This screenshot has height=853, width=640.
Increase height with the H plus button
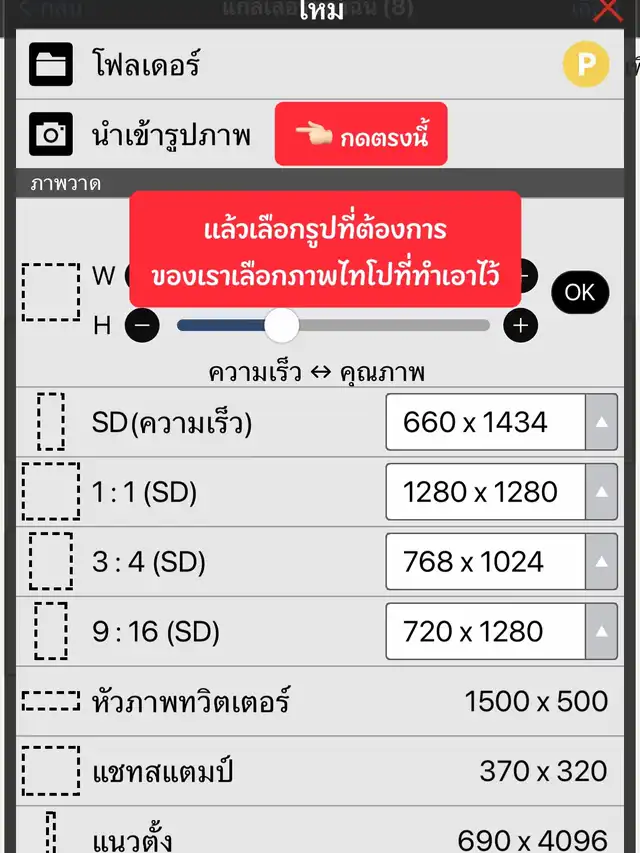[x=520, y=325]
